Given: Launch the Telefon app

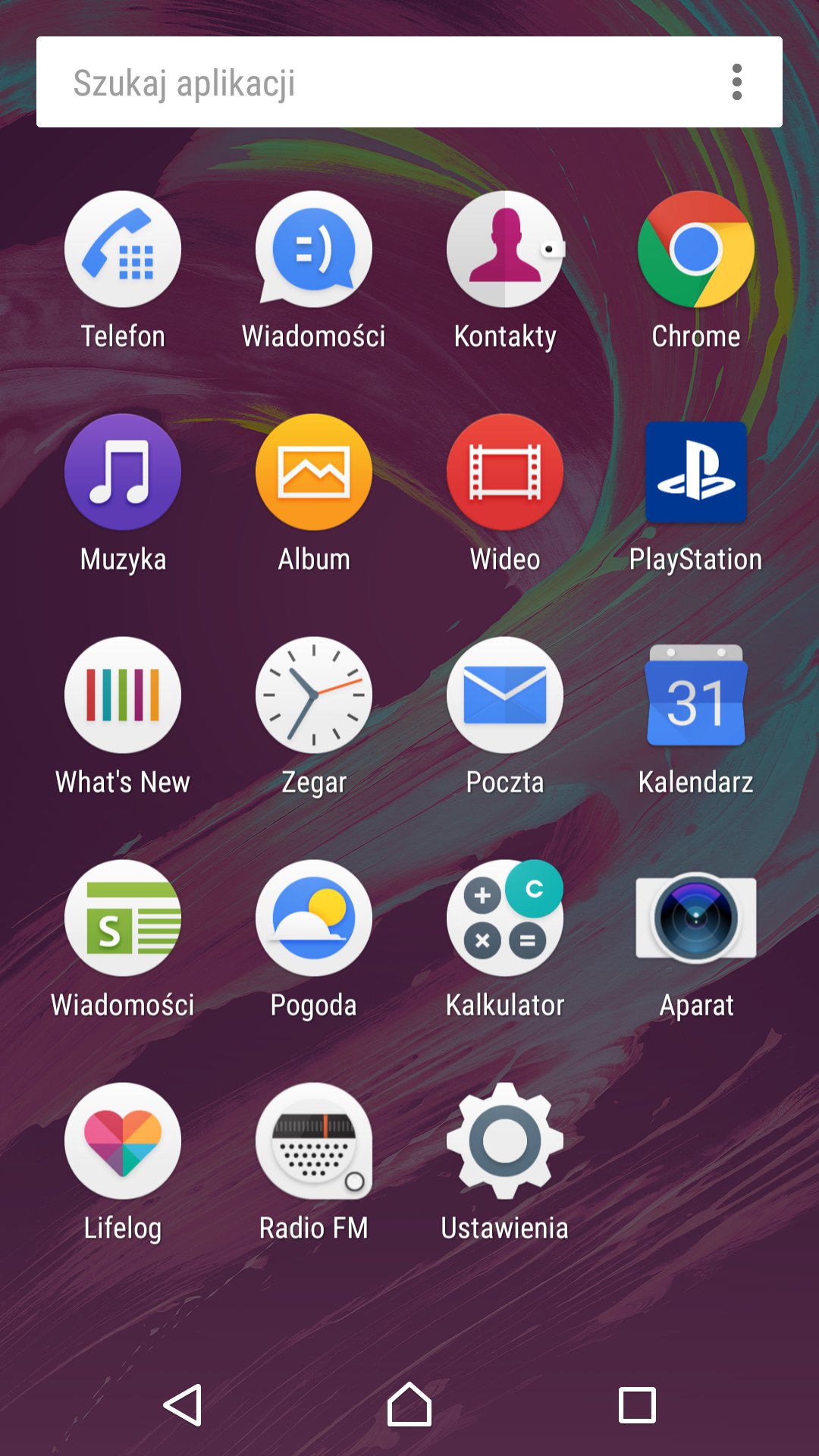Looking at the screenshot, I should coord(123,249).
